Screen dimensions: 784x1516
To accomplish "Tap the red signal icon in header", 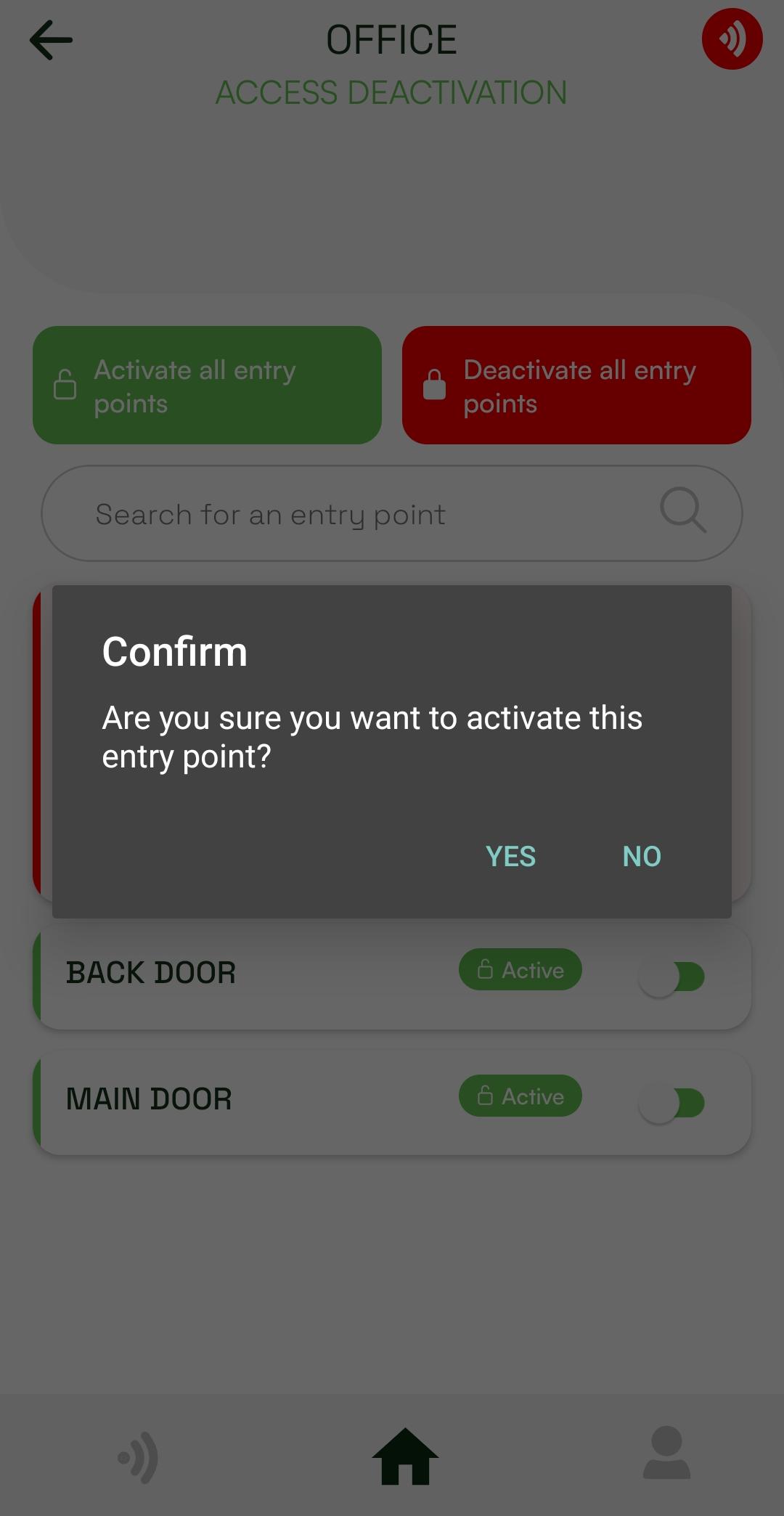I will coord(732,39).
